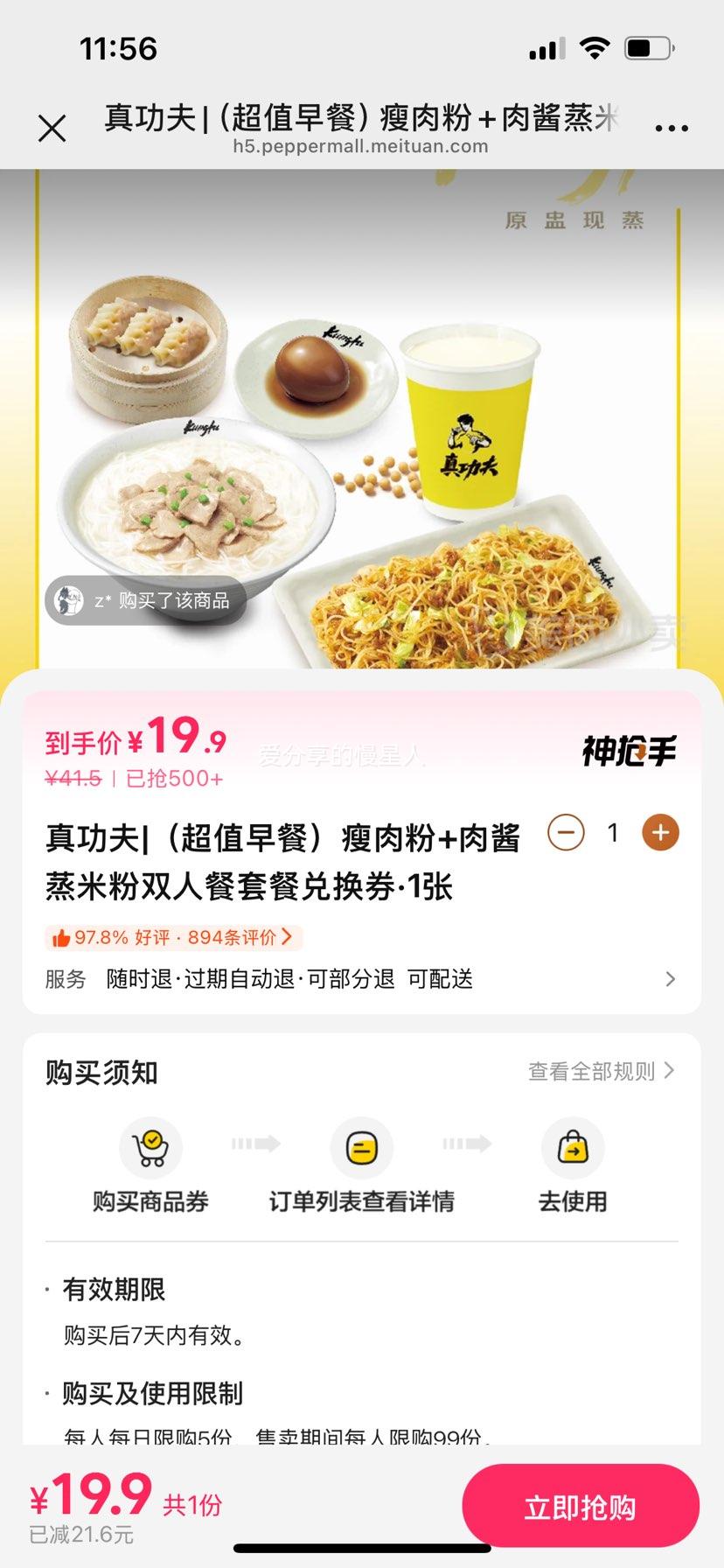
Task: Tap the quantity field showing 1
Action: (x=613, y=833)
